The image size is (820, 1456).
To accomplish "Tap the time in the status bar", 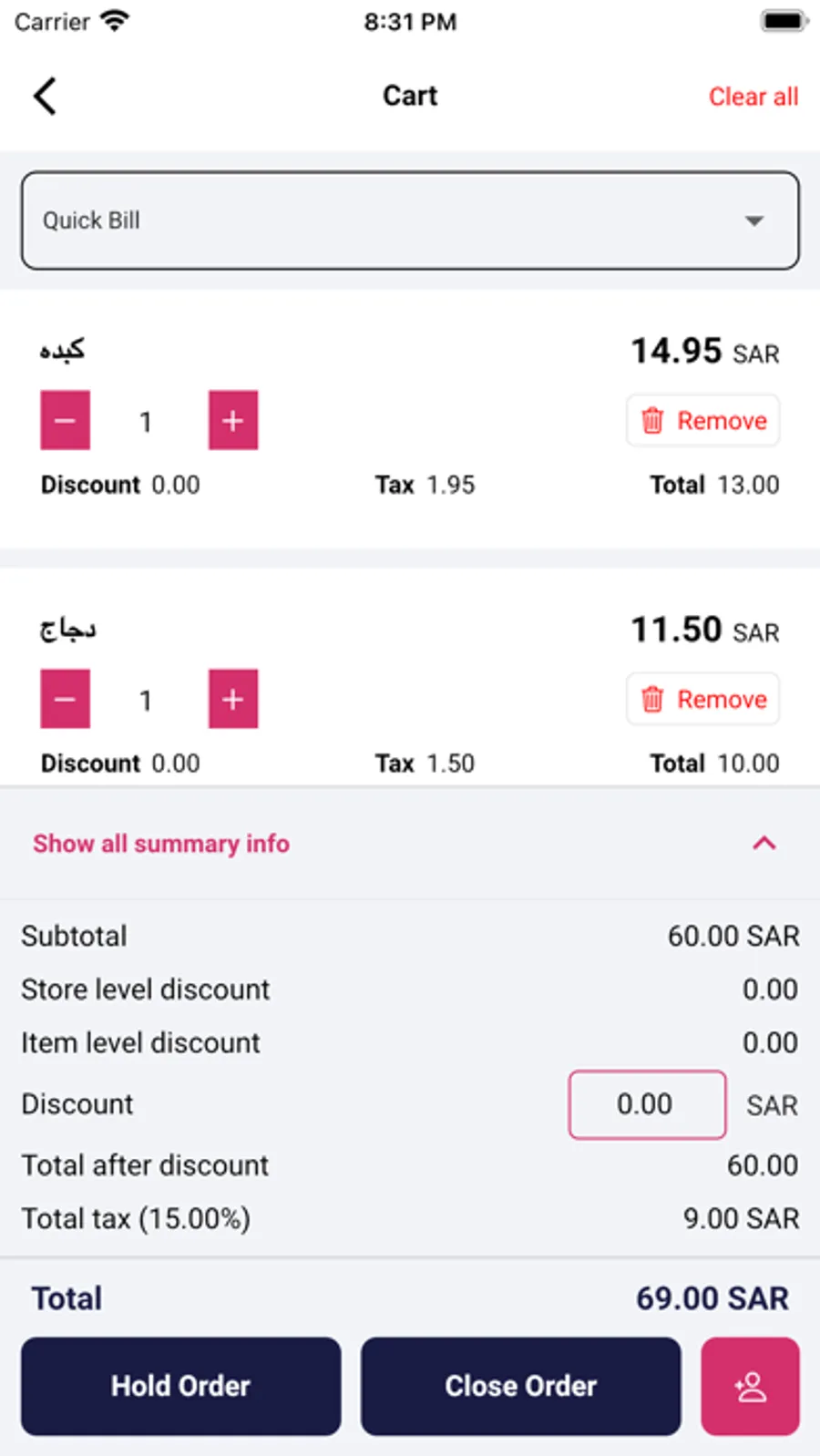I will (410, 21).
